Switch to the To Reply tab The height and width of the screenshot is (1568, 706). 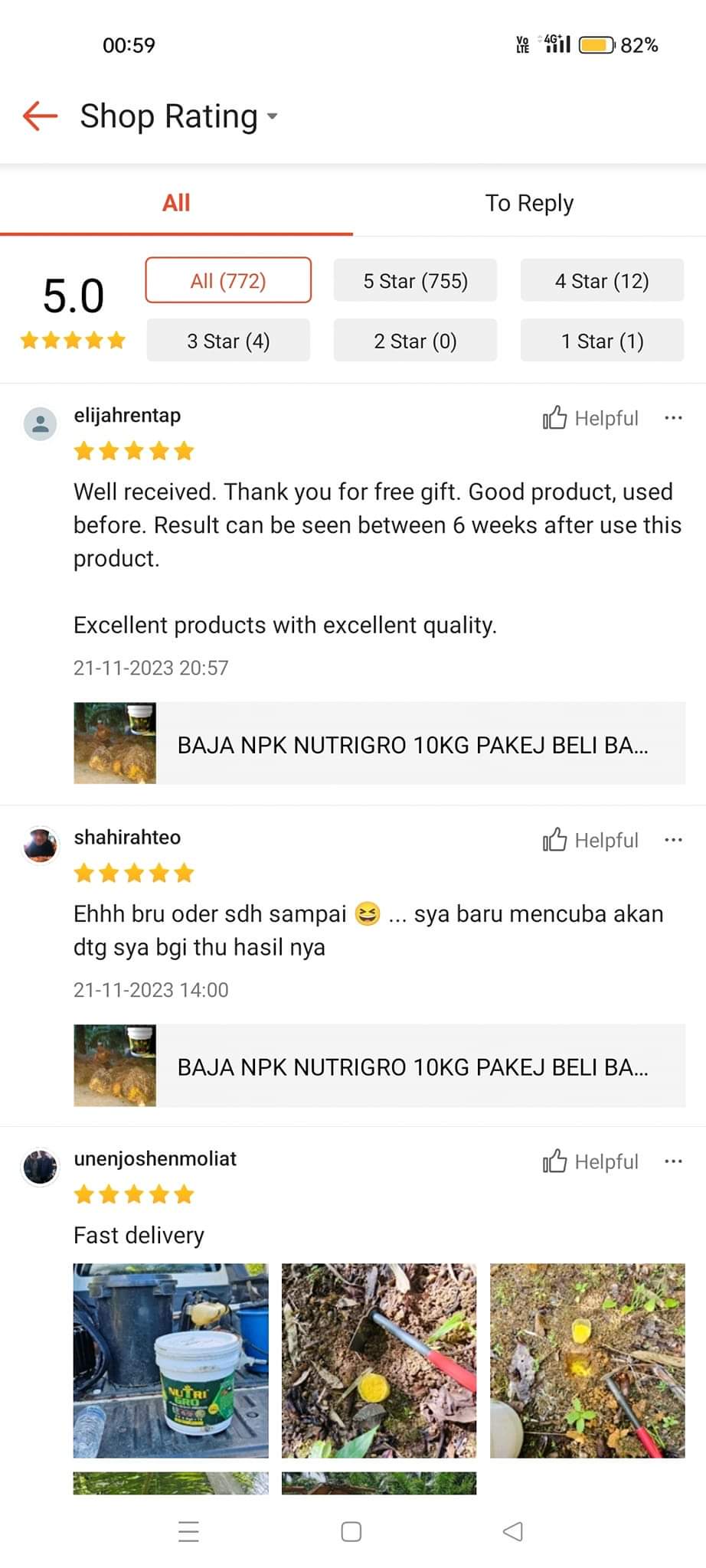[528, 203]
